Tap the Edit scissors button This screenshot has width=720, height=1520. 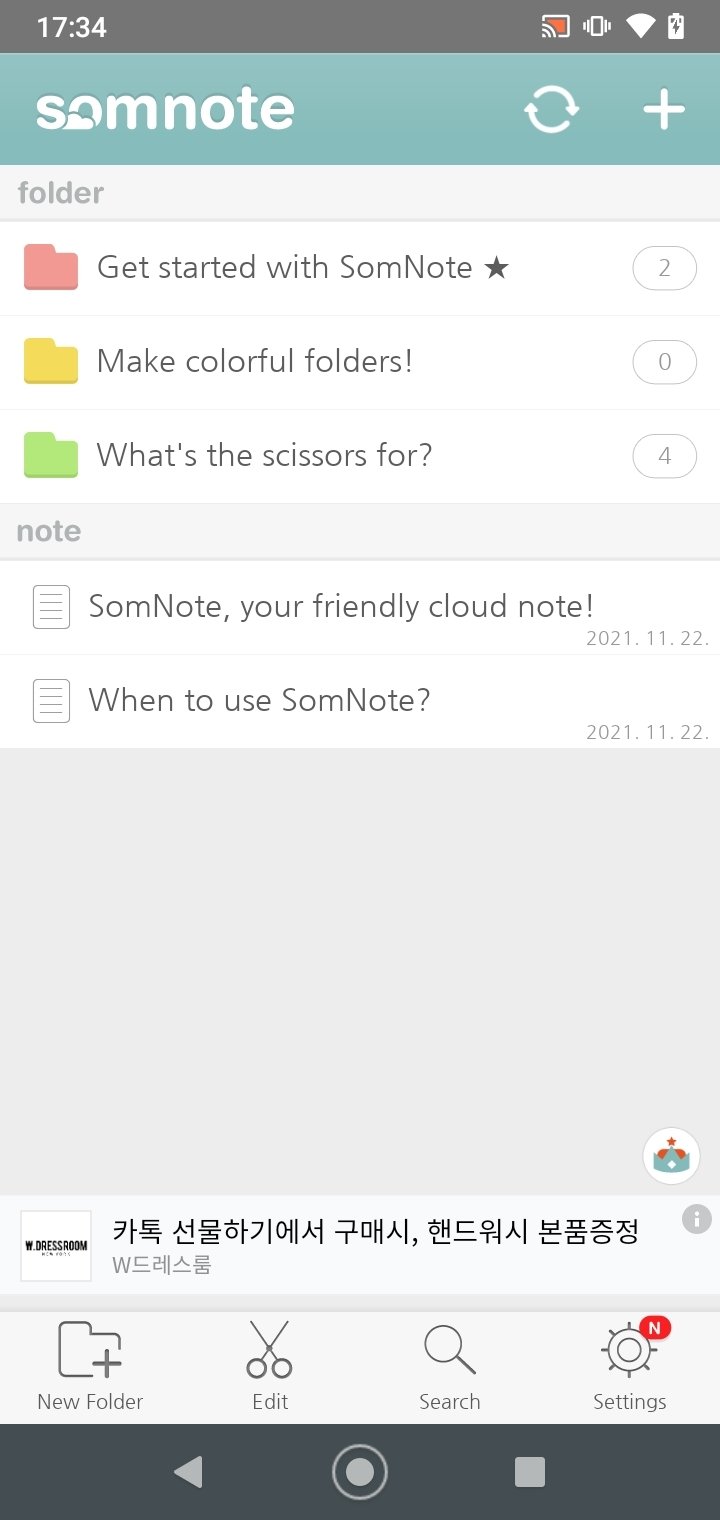270,1366
